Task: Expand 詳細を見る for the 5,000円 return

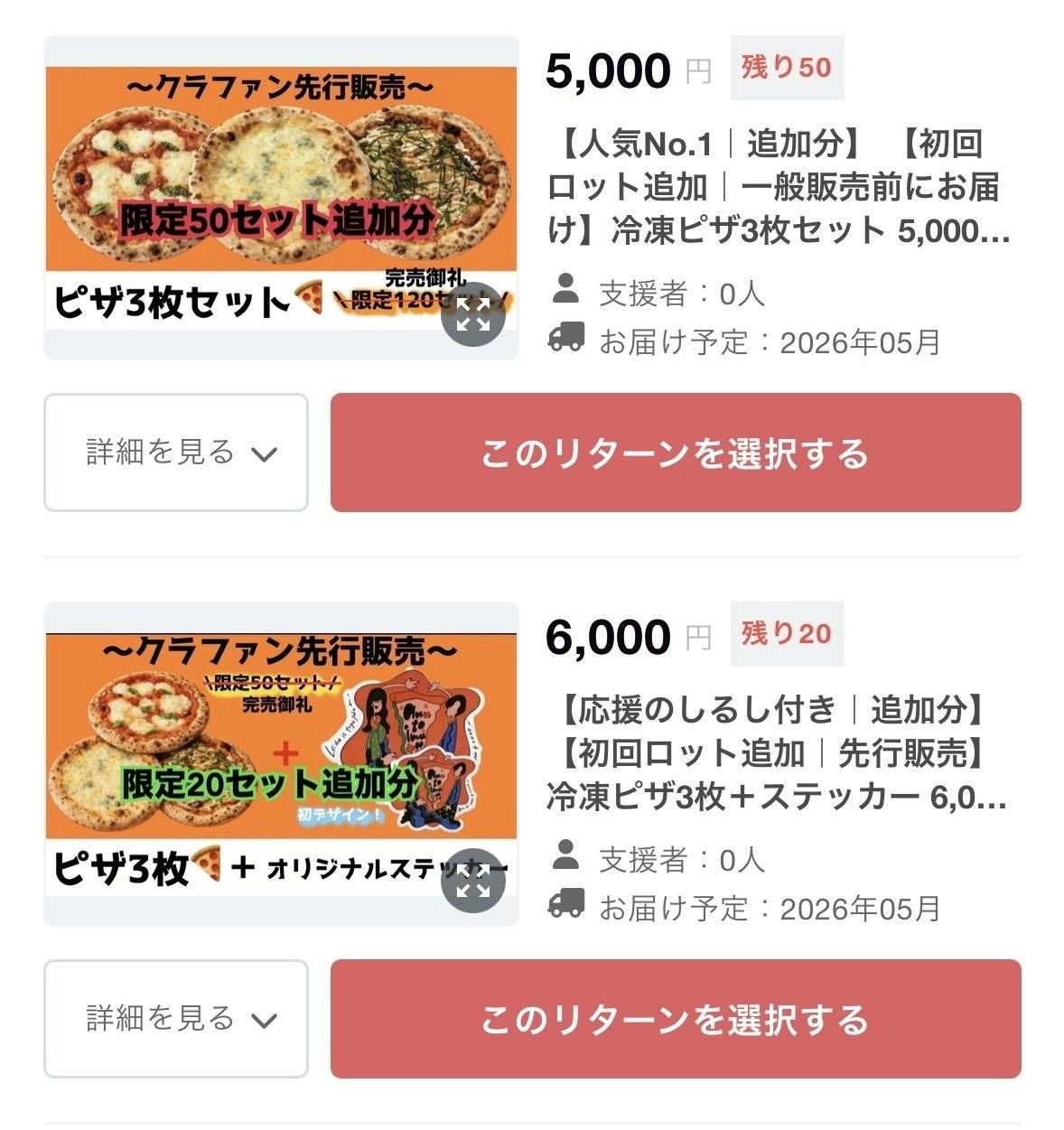Action: pos(176,453)
